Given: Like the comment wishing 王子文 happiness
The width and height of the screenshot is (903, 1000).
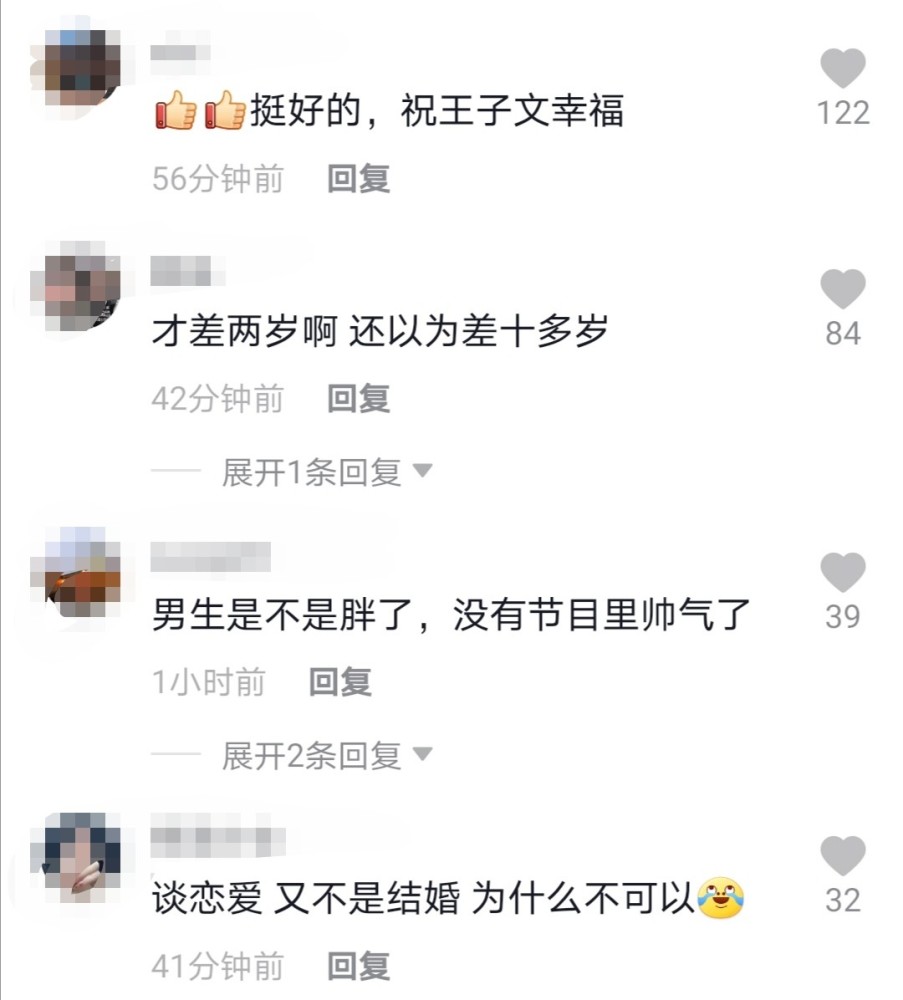Looking at the screenshot, I should (843, 69).
